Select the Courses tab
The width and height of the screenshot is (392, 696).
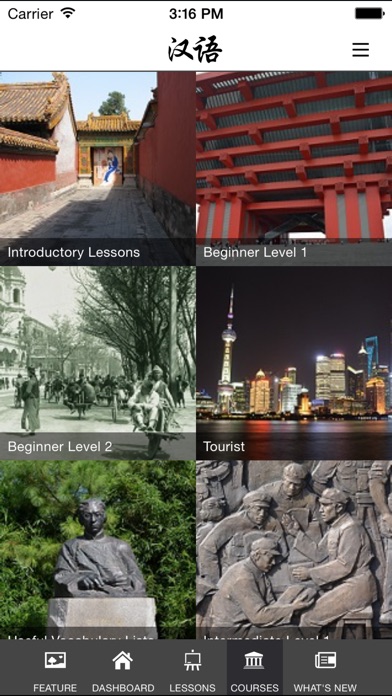pyautogui.click(x=254, y=668)
